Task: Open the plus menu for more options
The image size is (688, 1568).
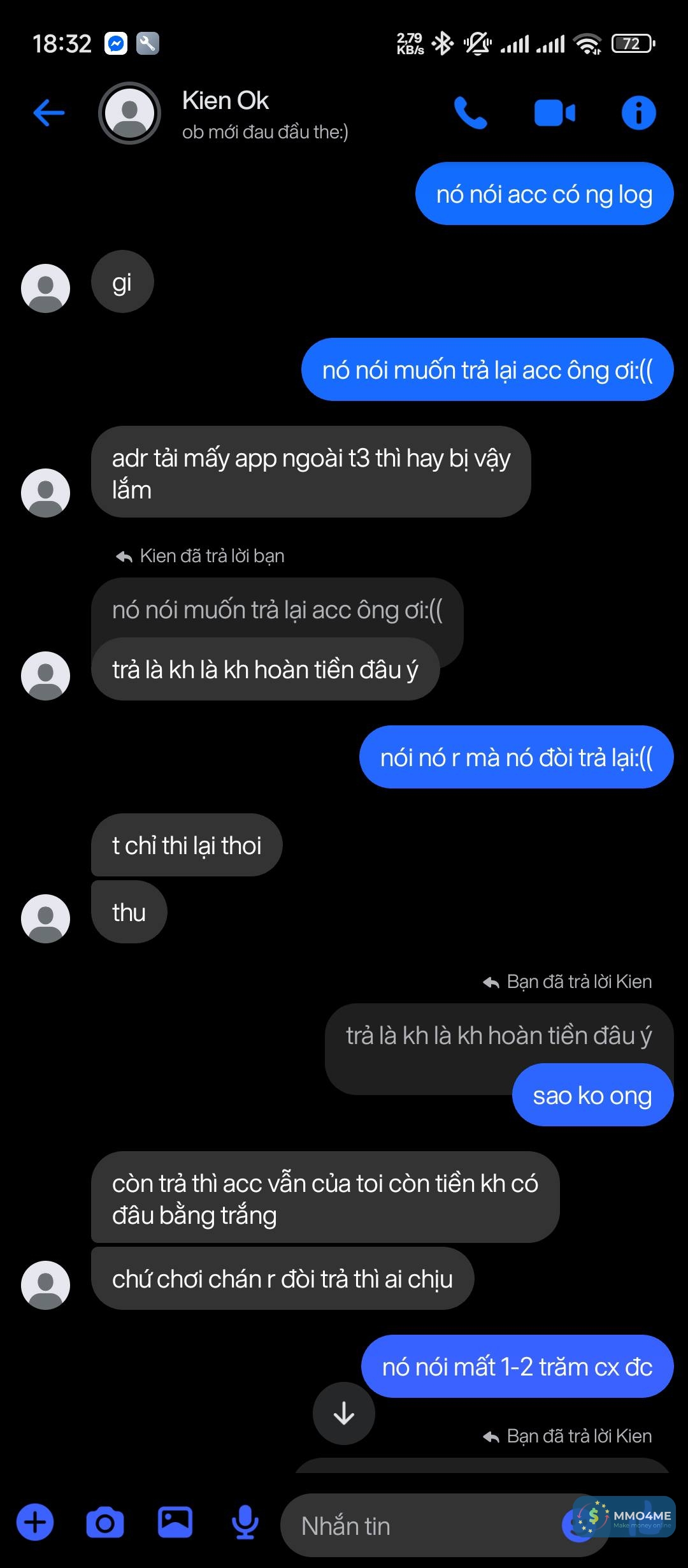Action: pyautogui.click(x=35, y=1523)
